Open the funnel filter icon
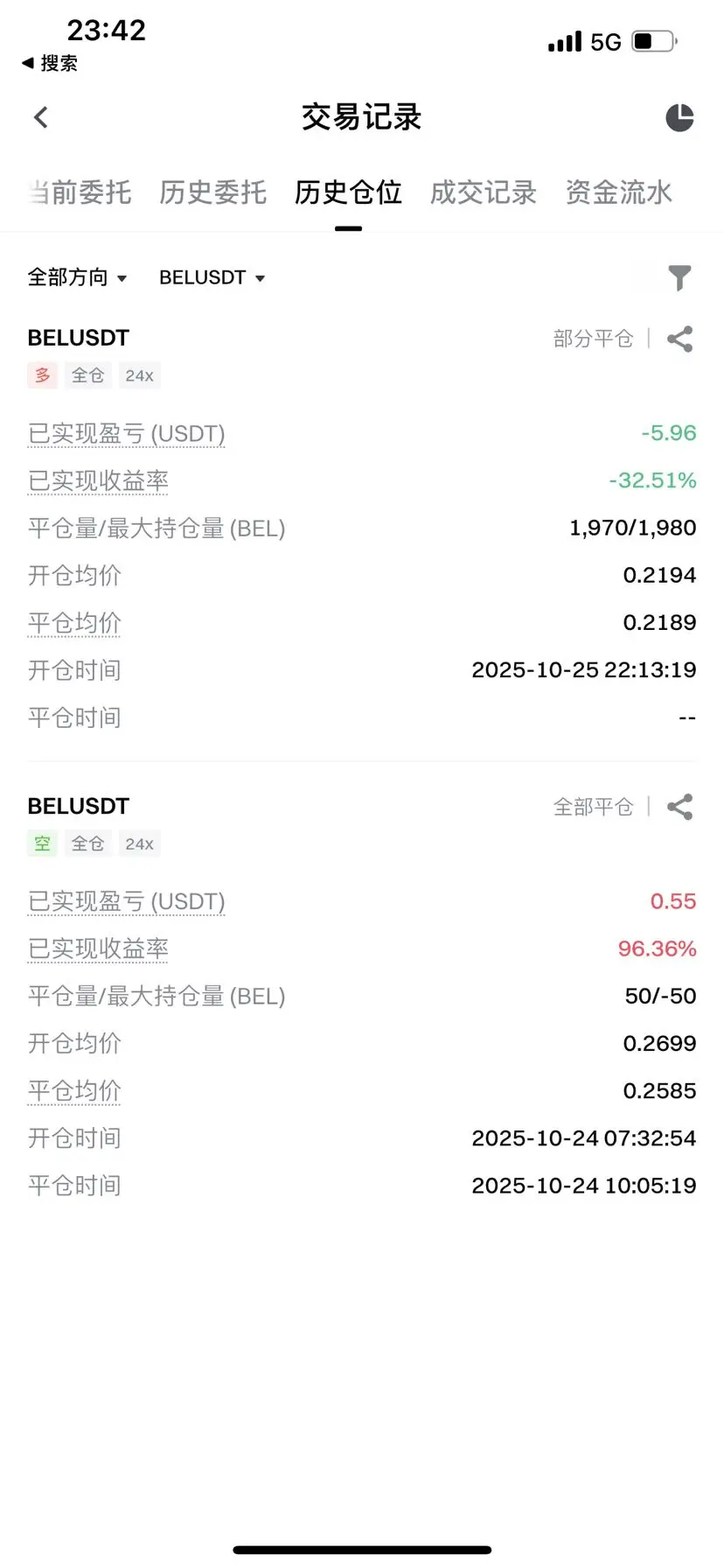 679,278
